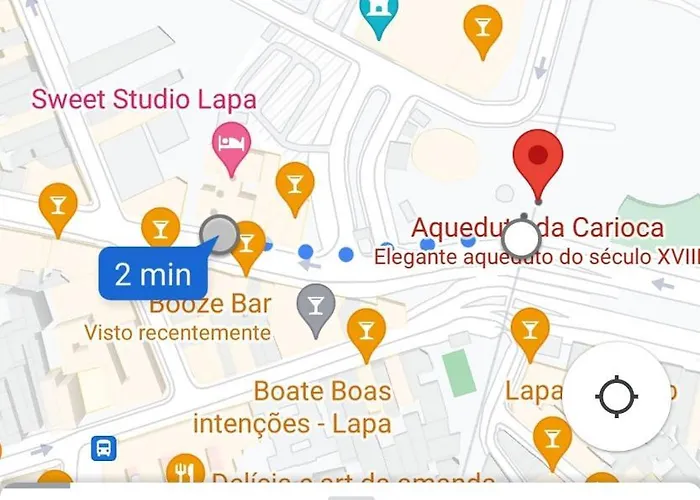The height and width of the screenshot is (500, 700).
Task: Select the red Aqueduto da Carioca pin
Action: (x=538, y=161)
